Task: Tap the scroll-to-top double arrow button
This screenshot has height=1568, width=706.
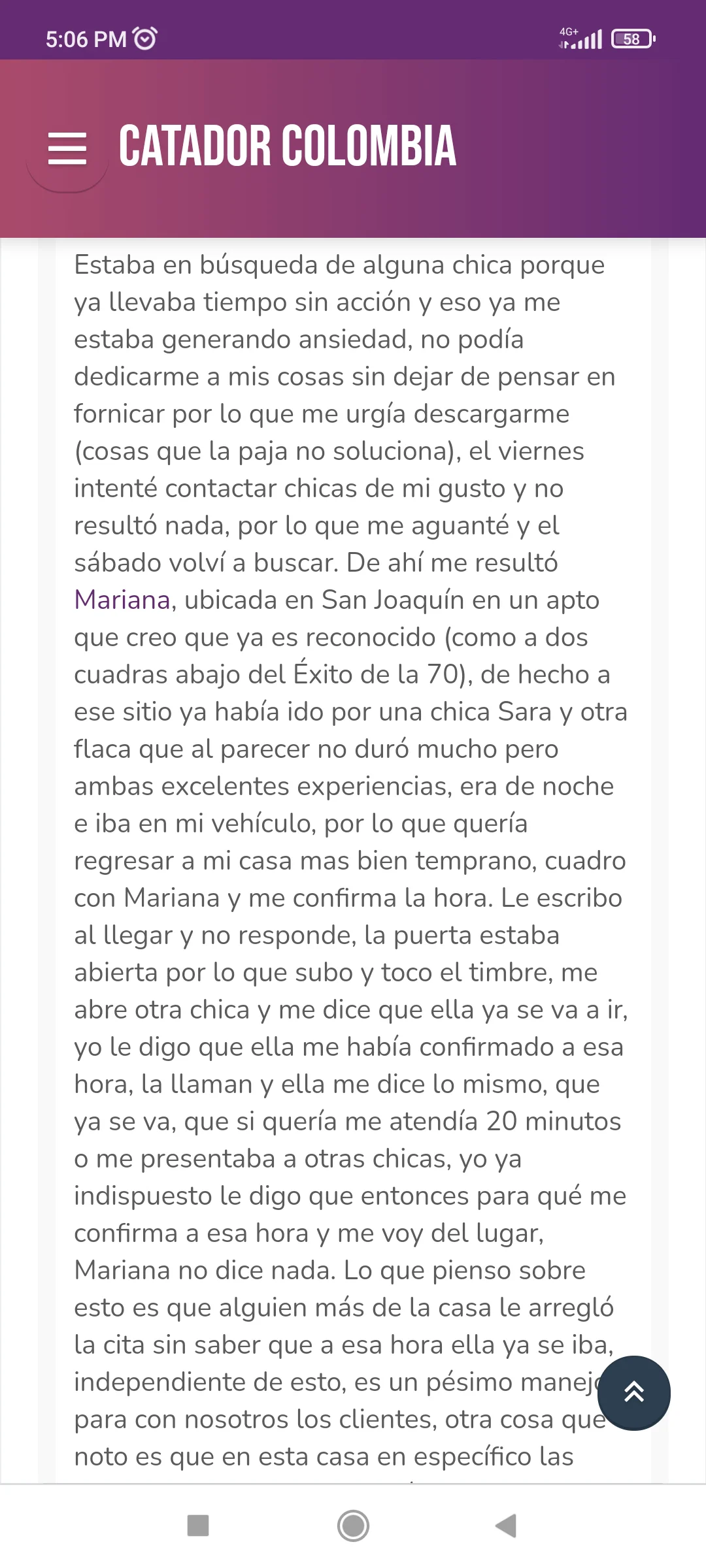Action: click(634, 1393)
